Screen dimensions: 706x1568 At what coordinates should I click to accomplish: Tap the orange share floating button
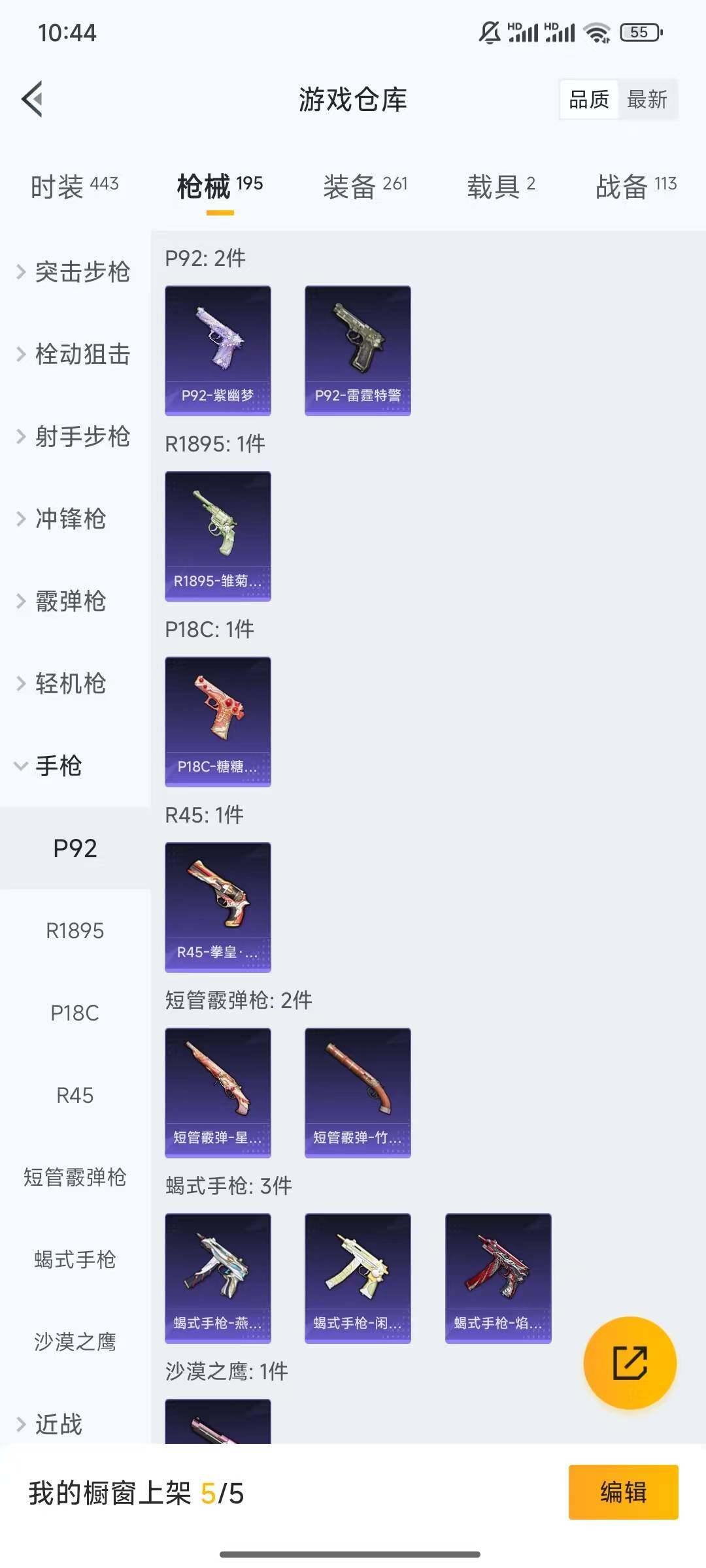point(630,1363)
